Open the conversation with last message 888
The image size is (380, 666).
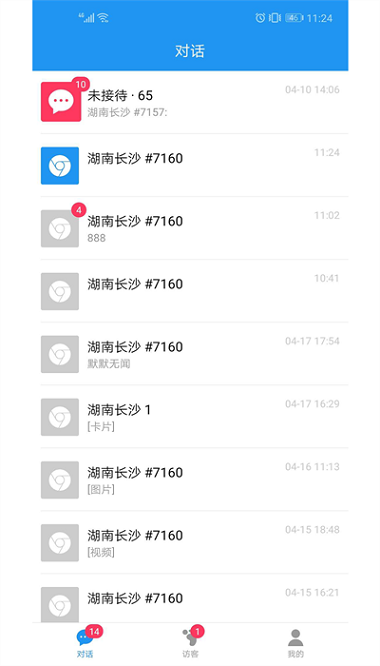point(190,228)
